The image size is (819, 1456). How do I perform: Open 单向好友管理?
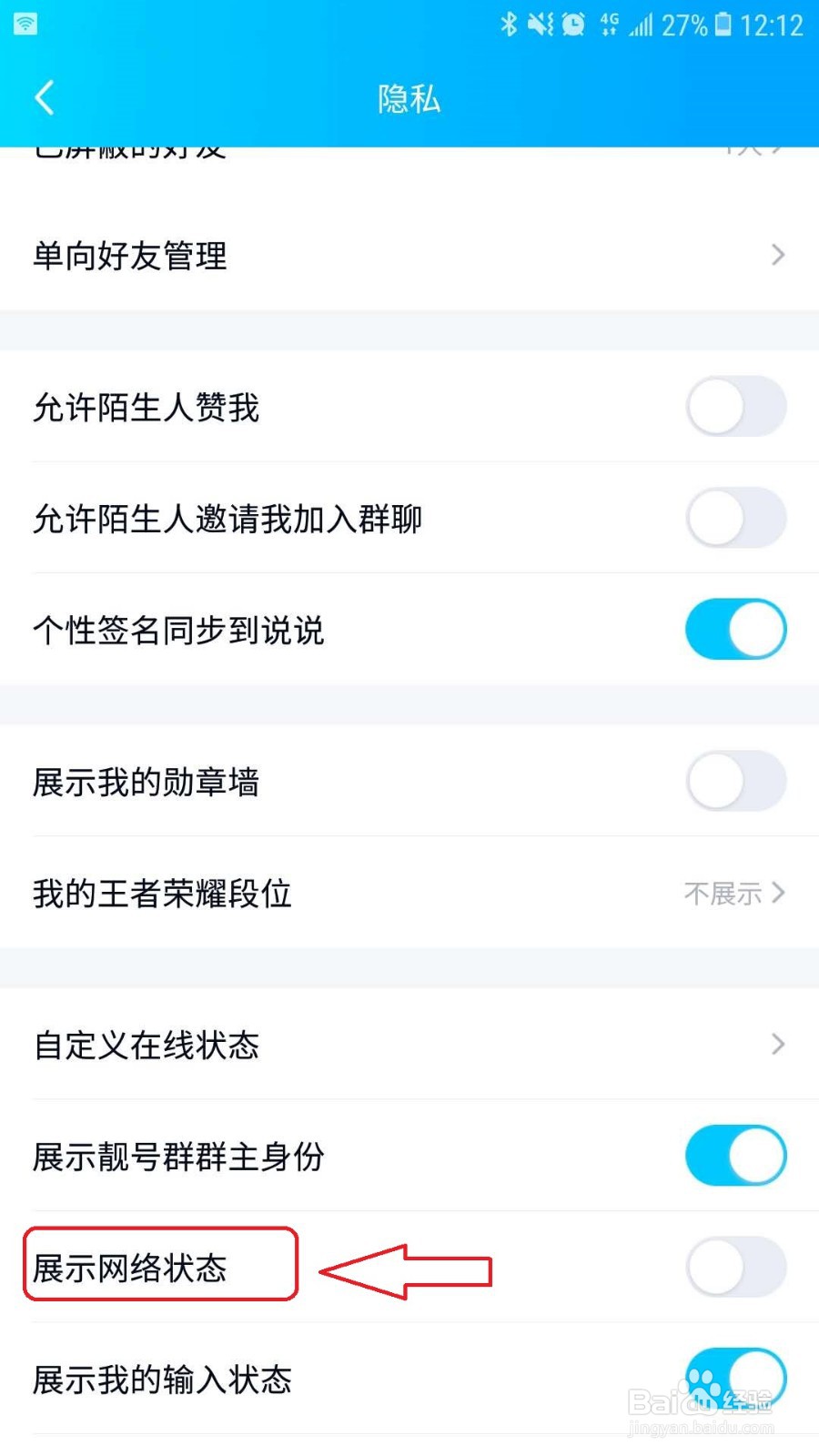[409, 256]
